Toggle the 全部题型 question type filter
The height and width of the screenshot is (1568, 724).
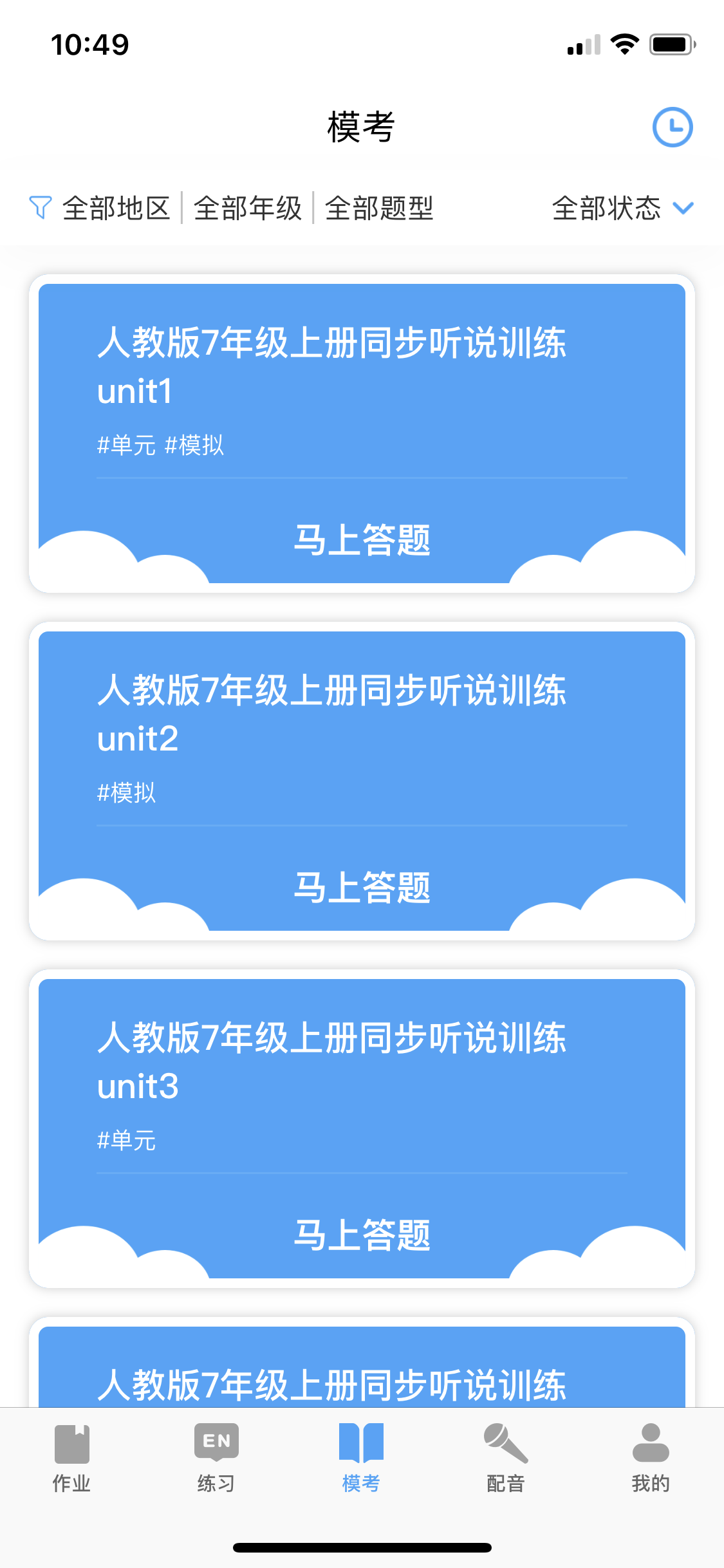(x=378, y=207)
